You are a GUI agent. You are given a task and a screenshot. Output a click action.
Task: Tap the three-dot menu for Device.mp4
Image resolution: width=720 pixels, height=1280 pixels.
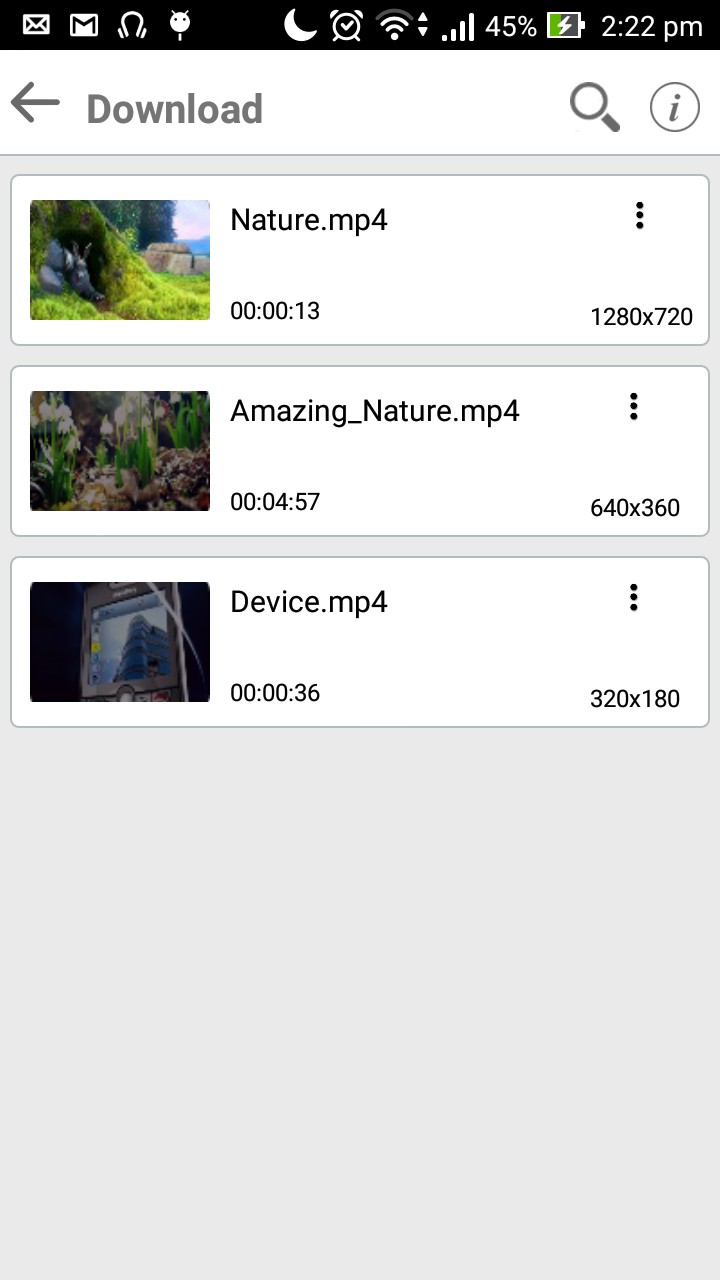coord(633,598)
